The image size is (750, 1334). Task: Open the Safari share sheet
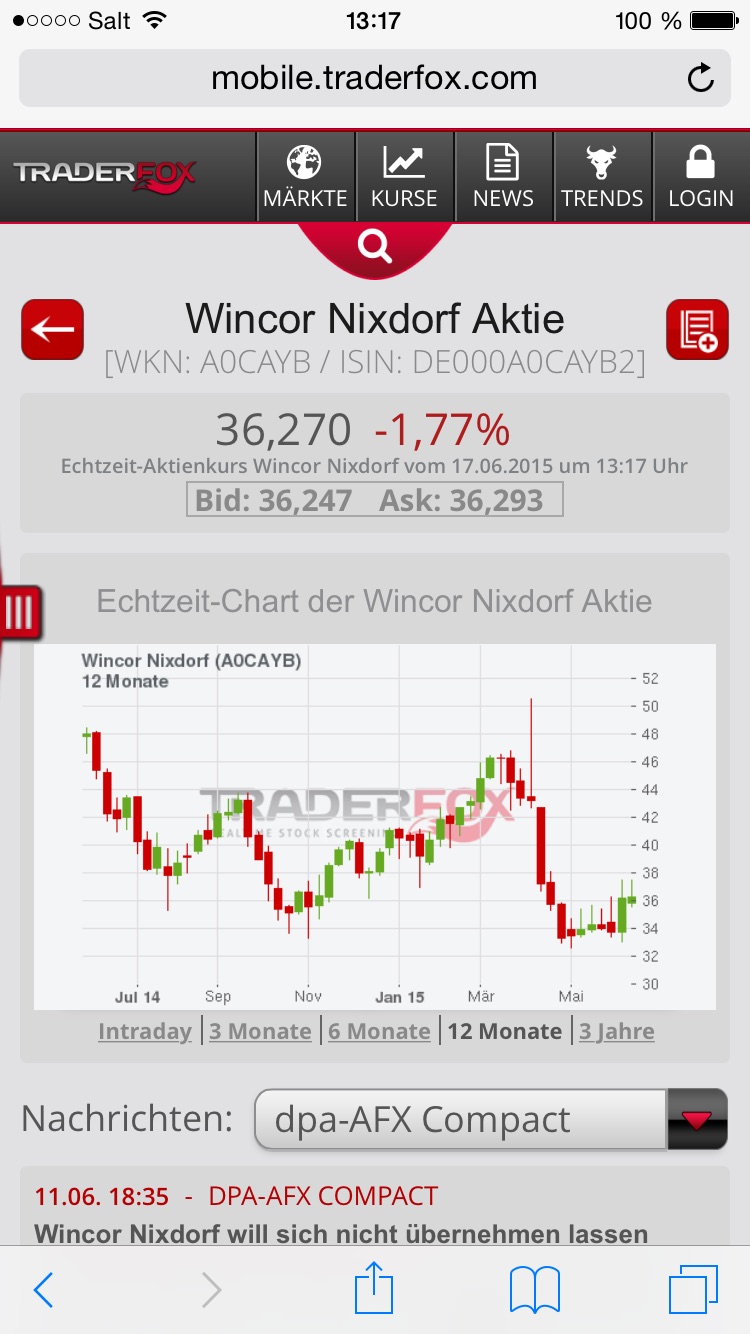(x=374, y=1289)
